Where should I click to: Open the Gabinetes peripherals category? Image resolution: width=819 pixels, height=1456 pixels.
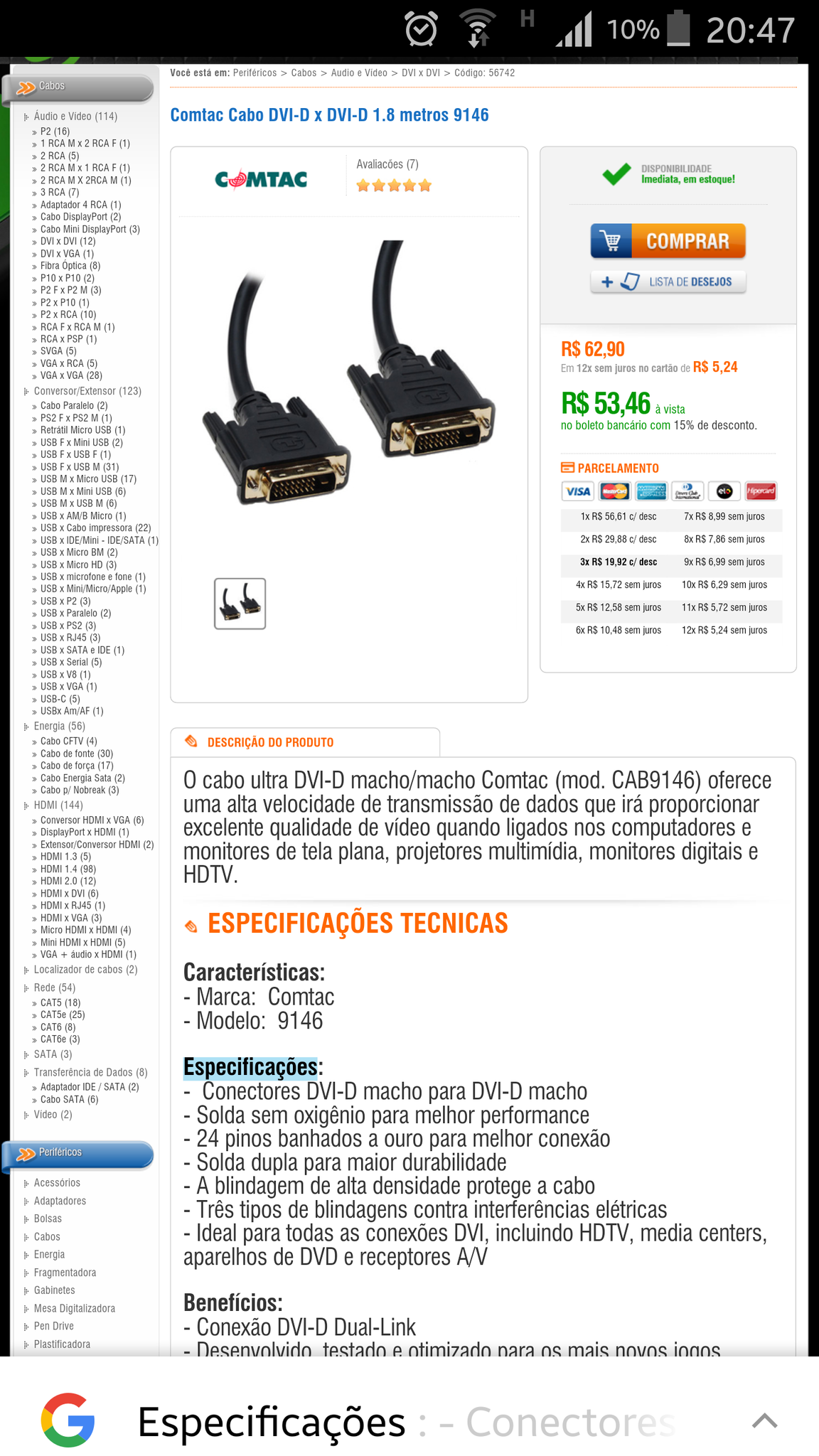pyautogui.click(x=54, y=1290)
